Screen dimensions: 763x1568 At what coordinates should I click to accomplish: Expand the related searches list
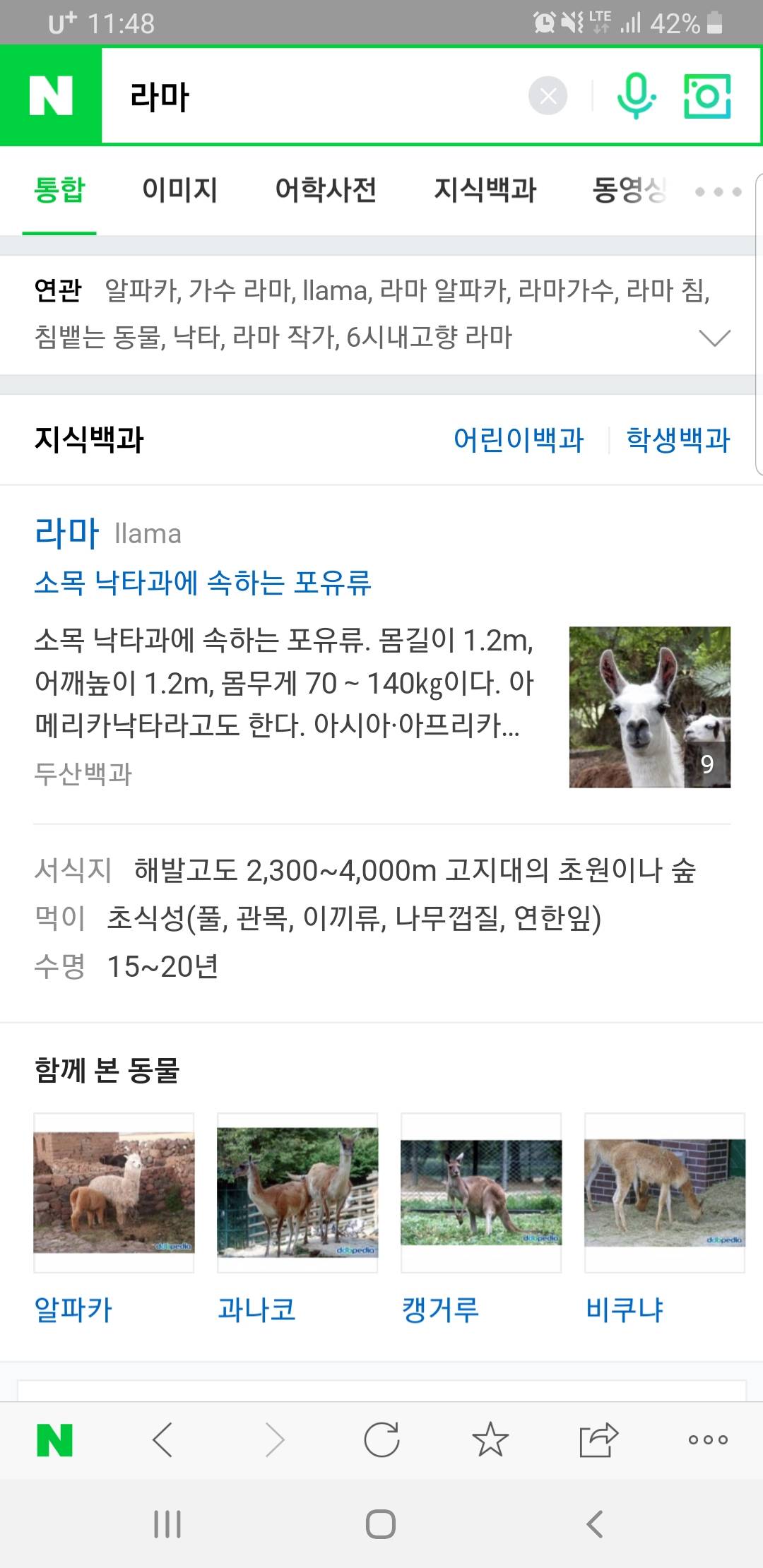(x=714, y=338)
